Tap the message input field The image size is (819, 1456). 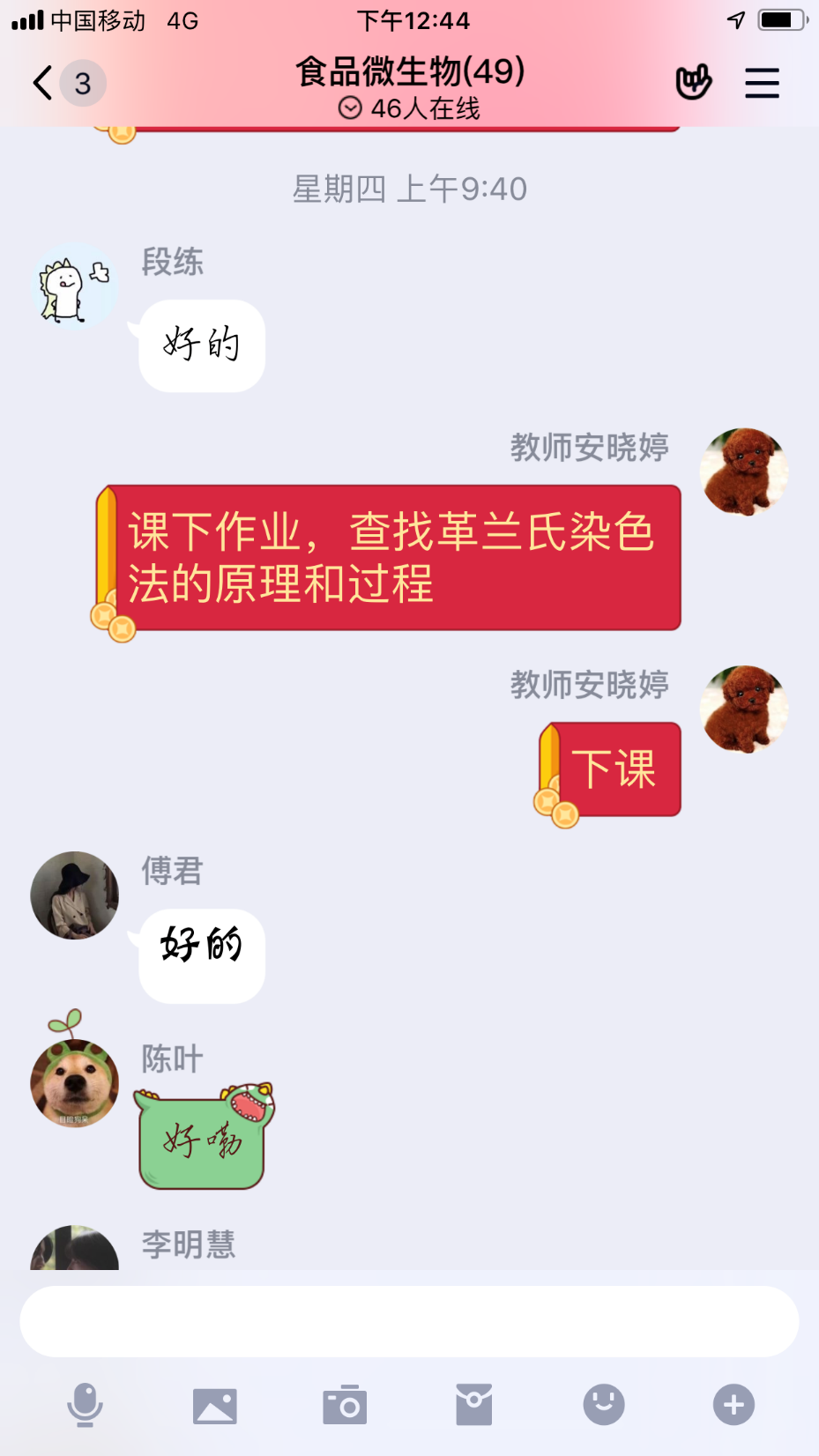(x=409, y=1321)
